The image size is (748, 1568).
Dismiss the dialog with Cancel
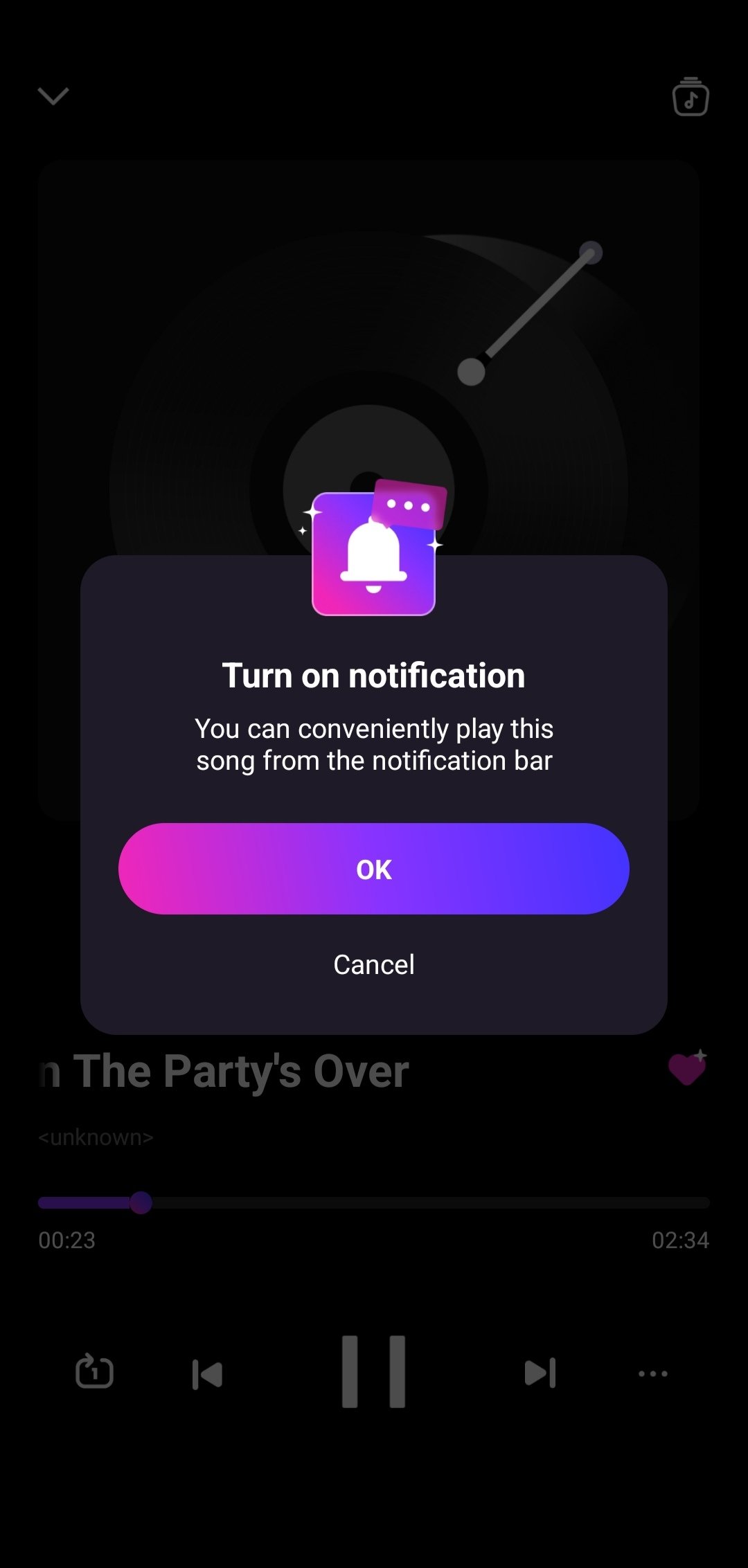coord(373,964)
